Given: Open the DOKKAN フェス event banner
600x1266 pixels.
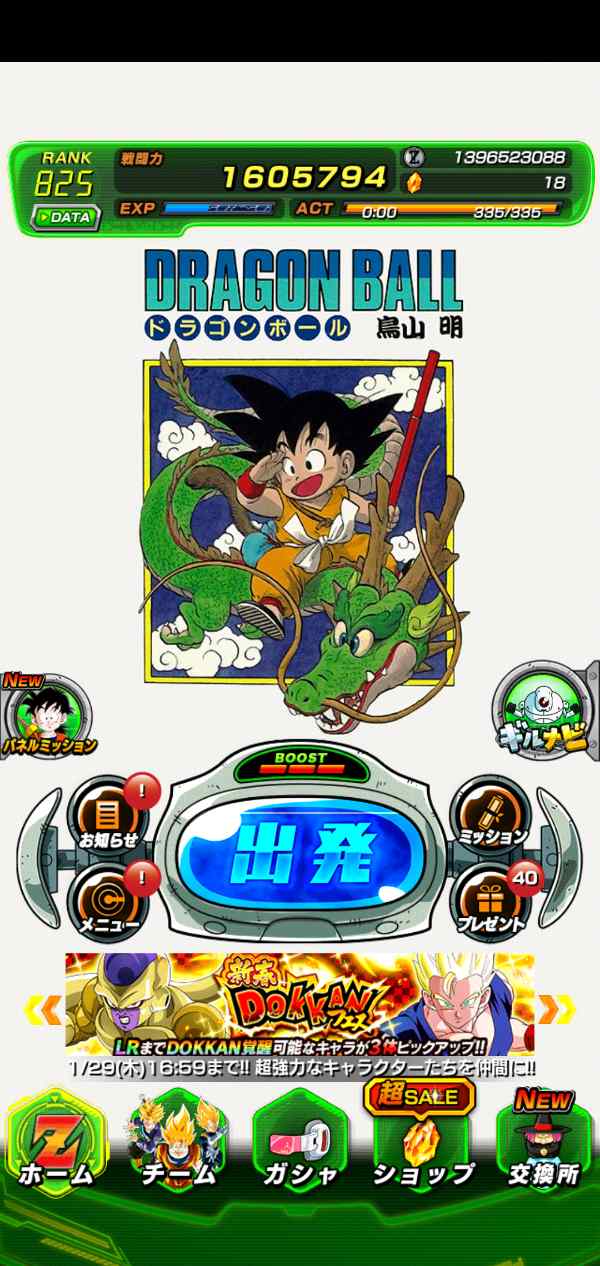Looking at the screenshot, I should (300, 1004).
